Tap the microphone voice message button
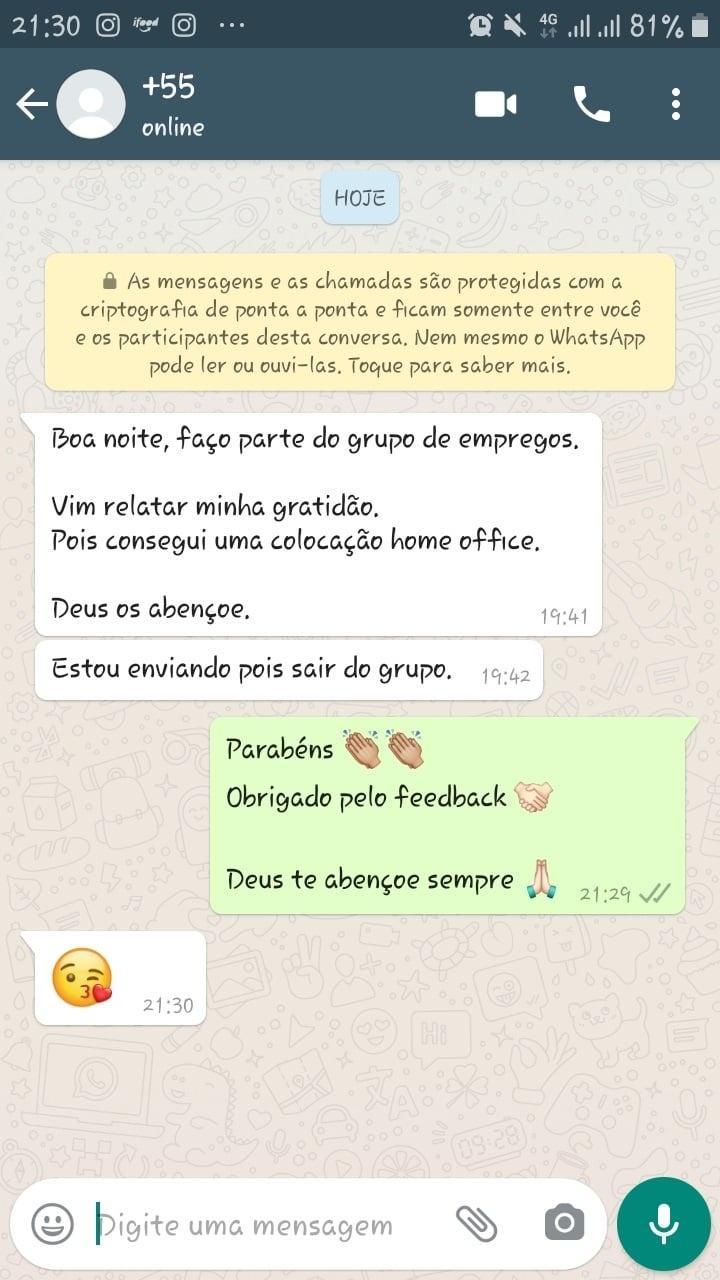 pyautogui.click(x=664, y=1224)
